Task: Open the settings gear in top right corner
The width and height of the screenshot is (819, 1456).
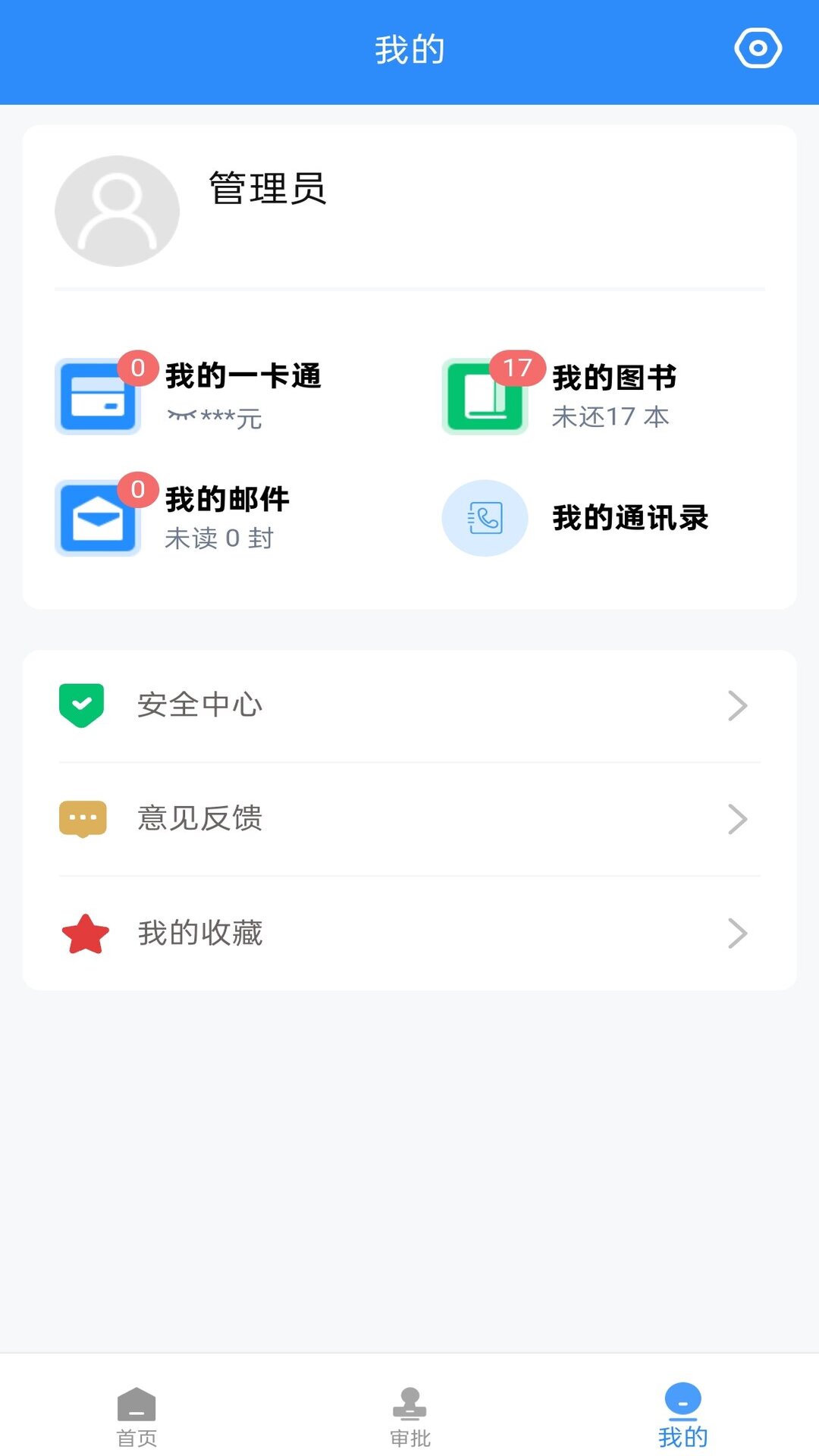Action: click(x=758, y=48)
